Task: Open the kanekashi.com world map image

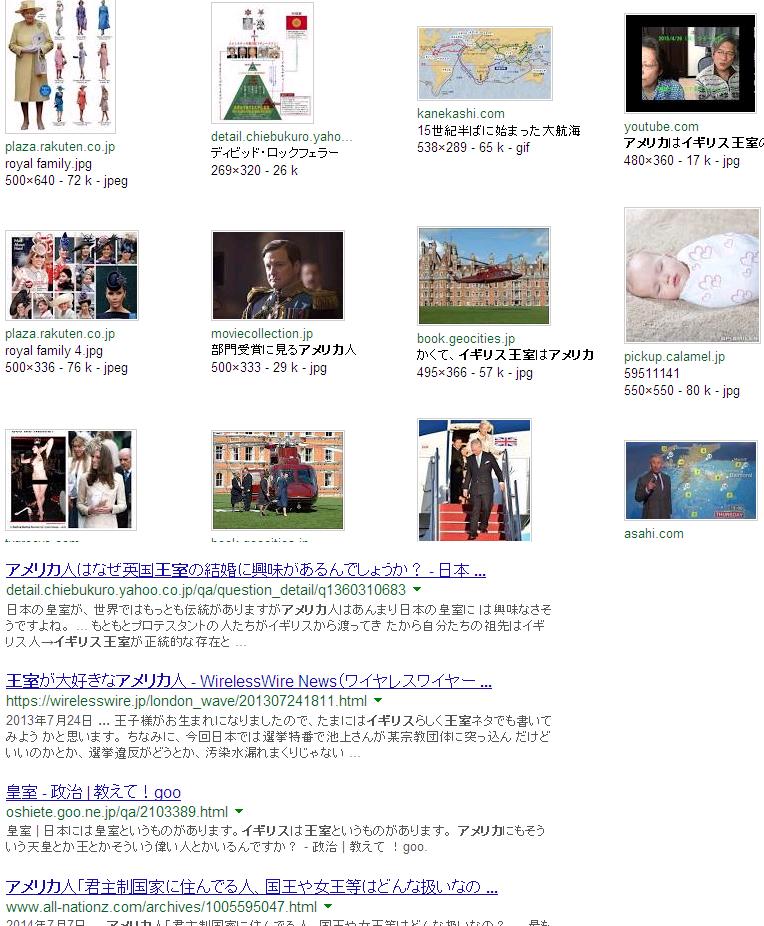Action: pyautogui.click(x=484, y=63)
